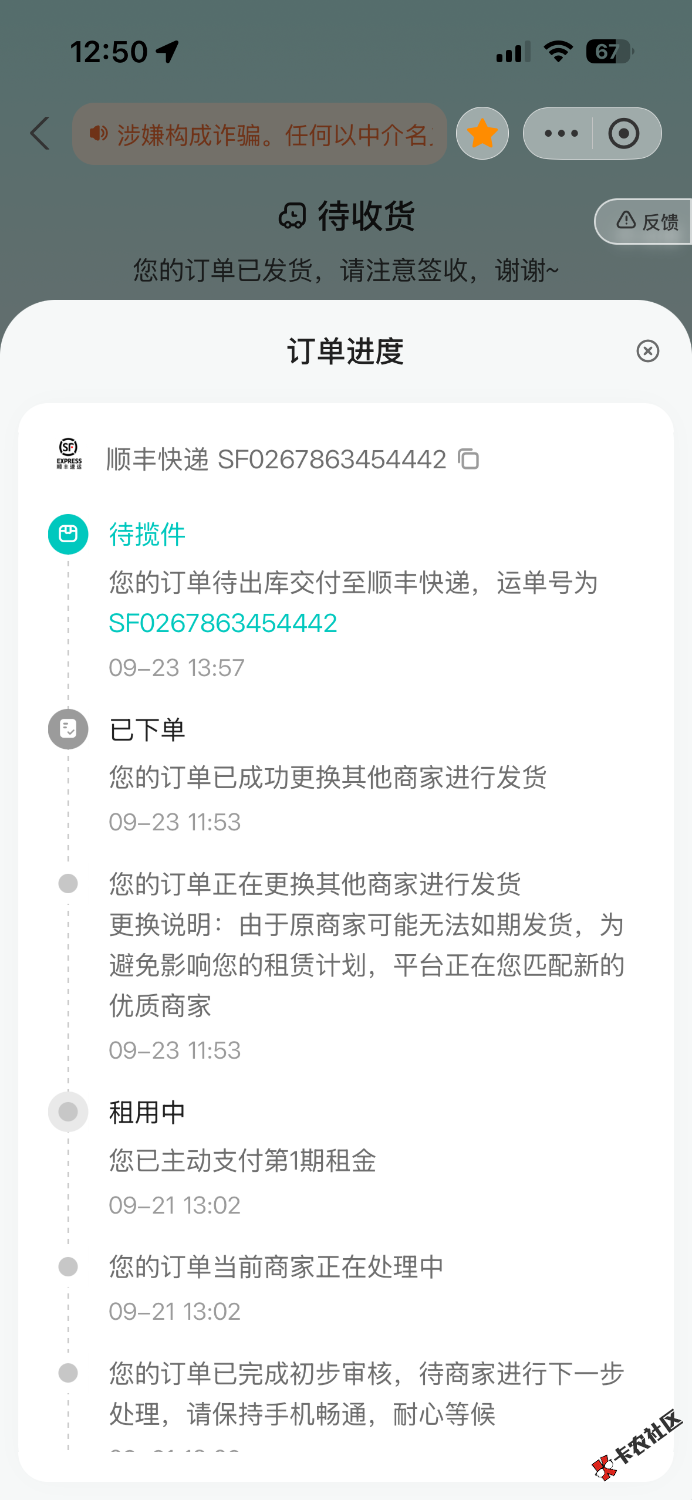Open the three-dot more options menu

tap(561, 133)
